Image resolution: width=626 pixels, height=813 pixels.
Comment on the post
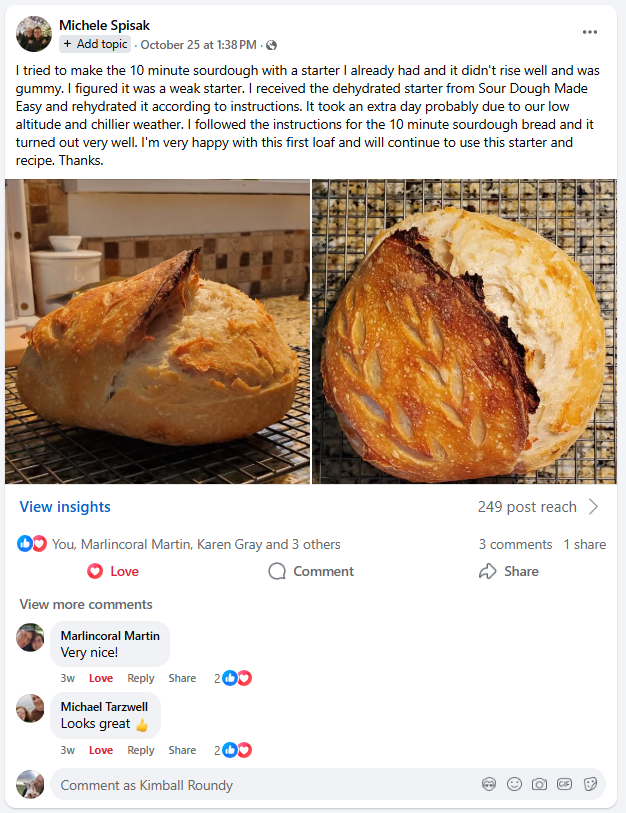pyautogui.click(x=311, y=571)
